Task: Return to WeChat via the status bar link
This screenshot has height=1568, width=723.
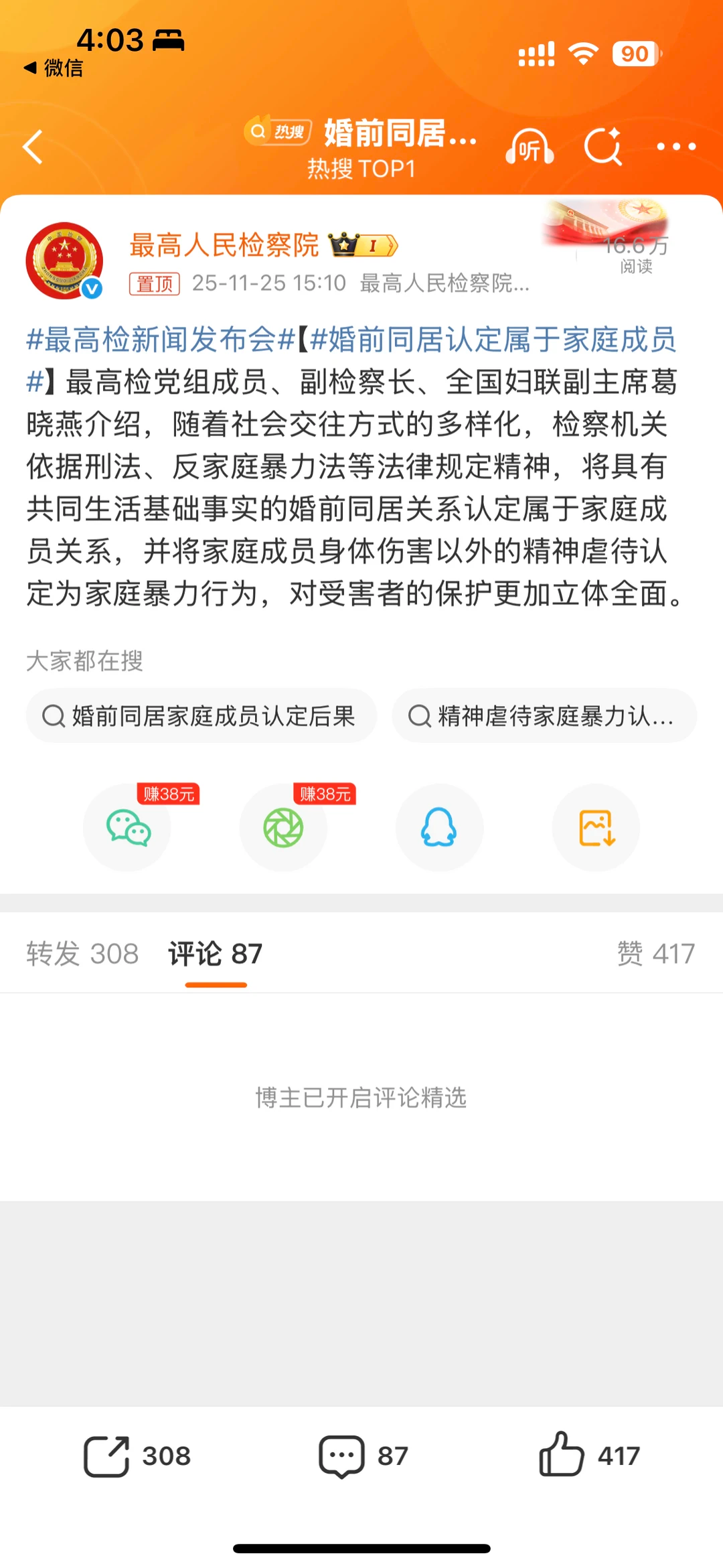Action: 54,68
